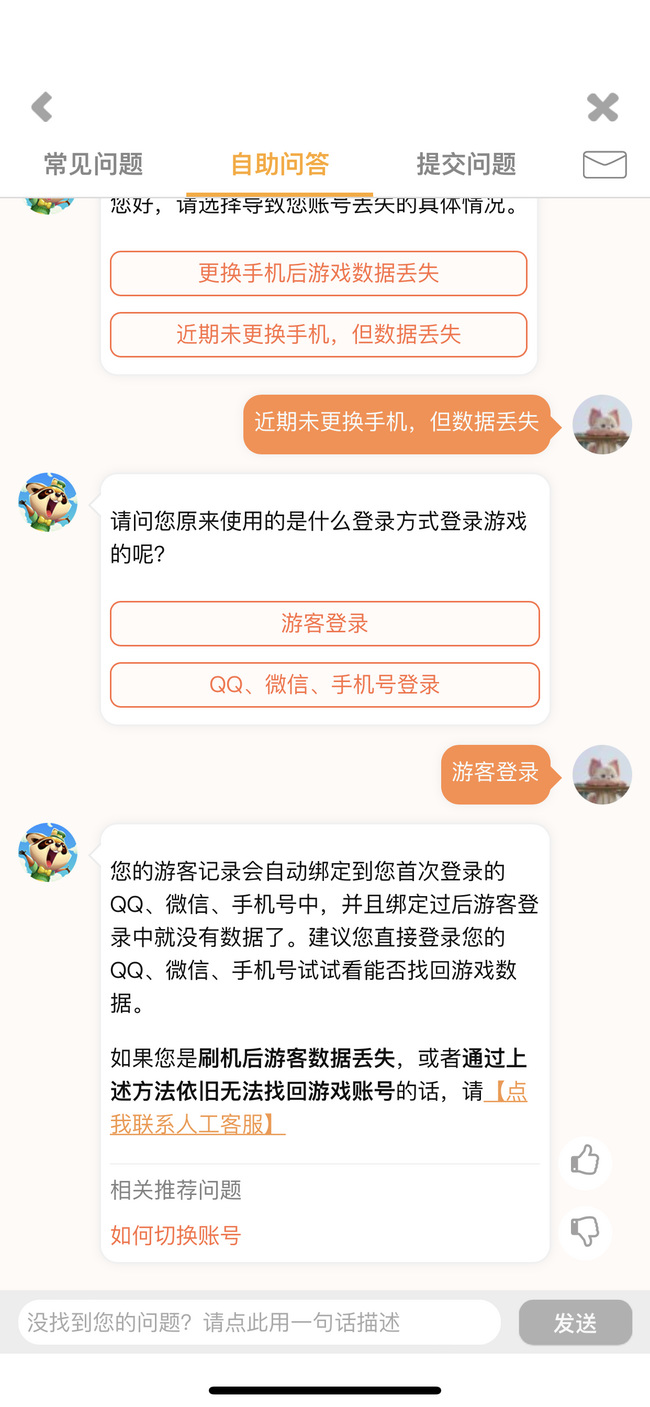Tap the 发送 send button

tap(575, 1323)
